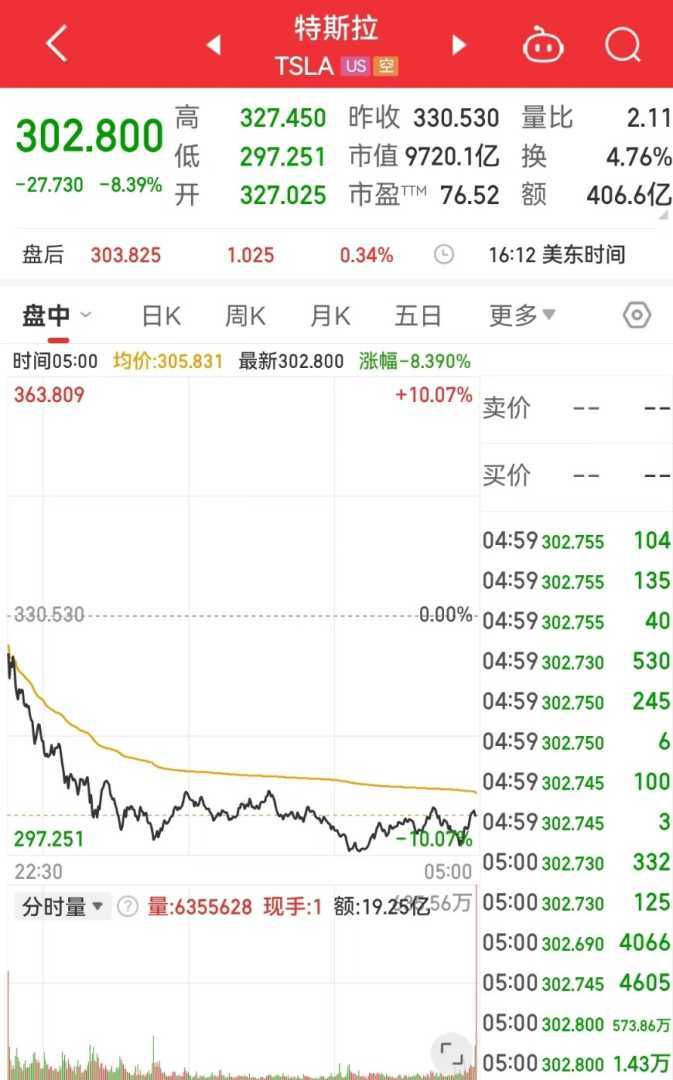View the 五日 chart tab

click(418, 316)
